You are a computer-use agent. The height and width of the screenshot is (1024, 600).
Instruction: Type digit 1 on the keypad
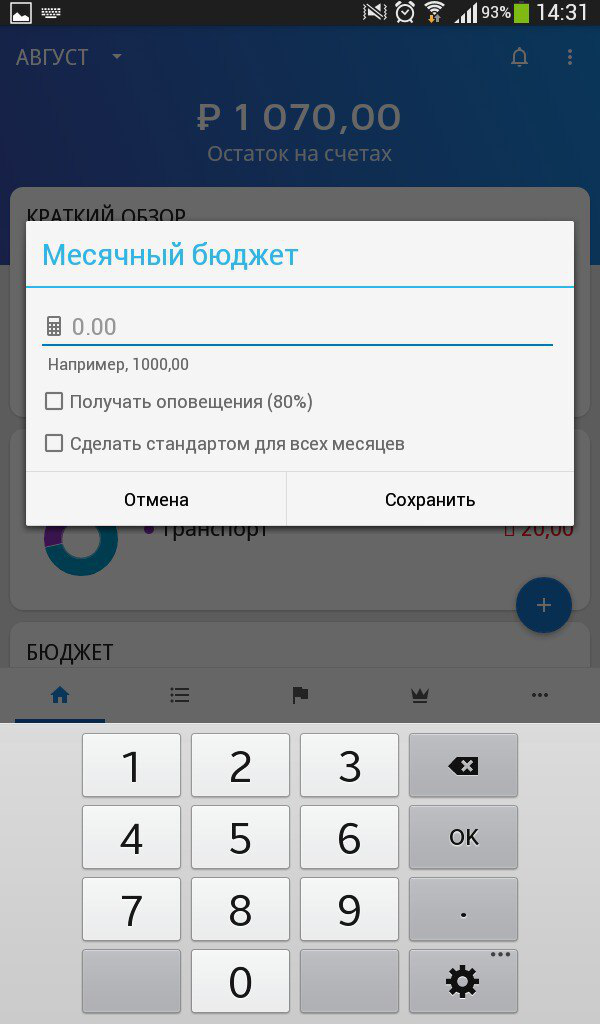[131, 766]
